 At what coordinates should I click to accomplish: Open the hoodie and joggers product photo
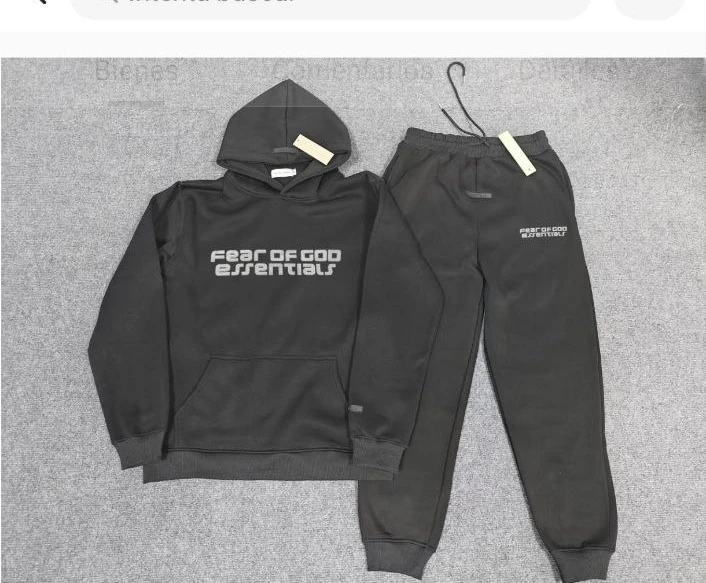[353, 330]
